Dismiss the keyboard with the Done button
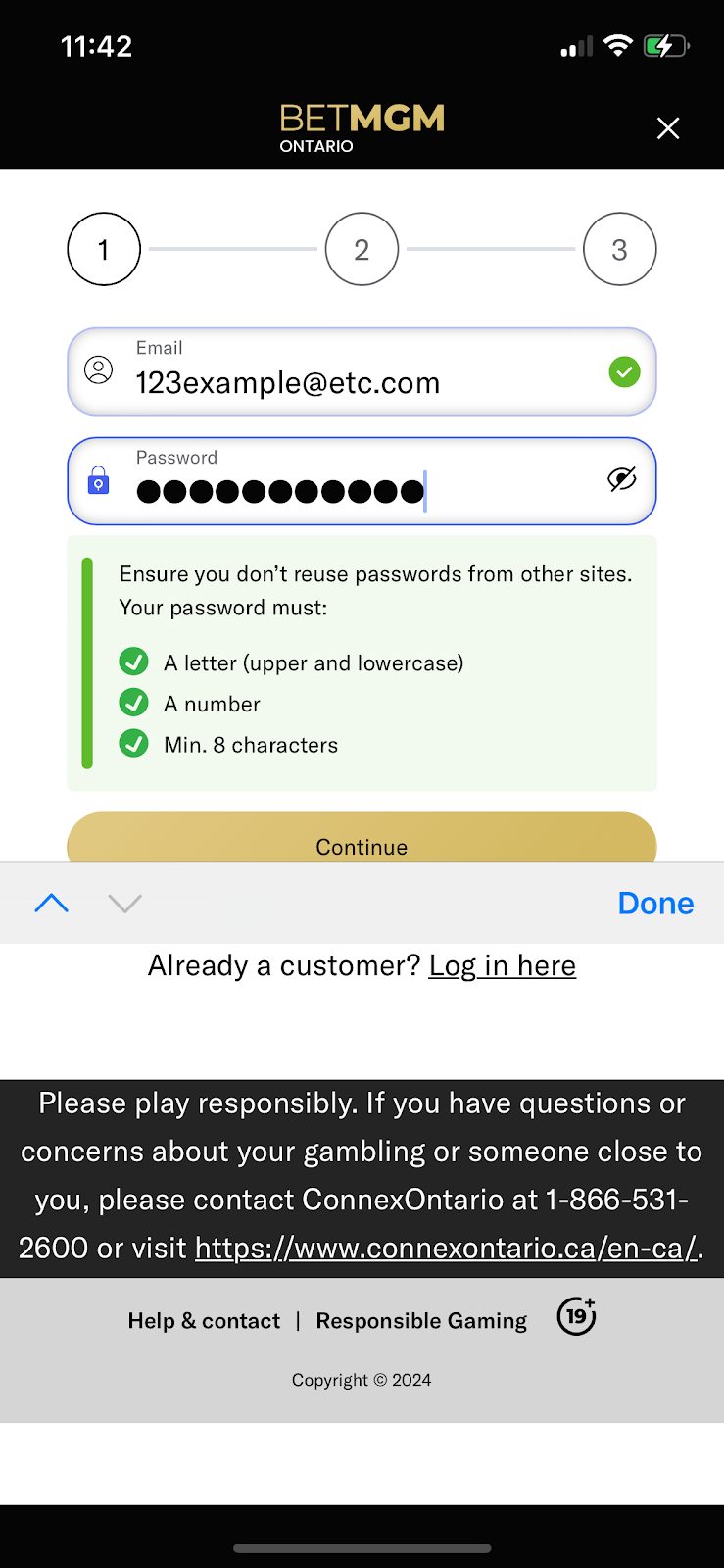The image size is (724, 1568). pyautogui.click(x=654, y=903)
